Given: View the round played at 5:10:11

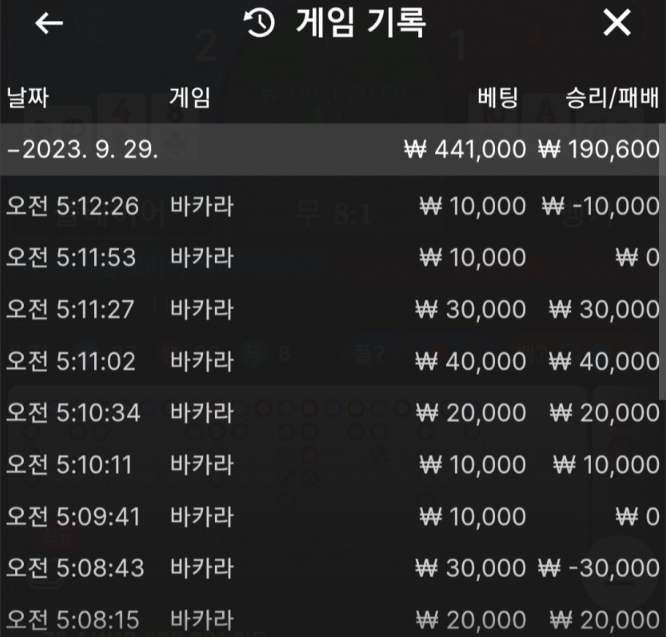Looking at the screenshot, I should [333, 464].
